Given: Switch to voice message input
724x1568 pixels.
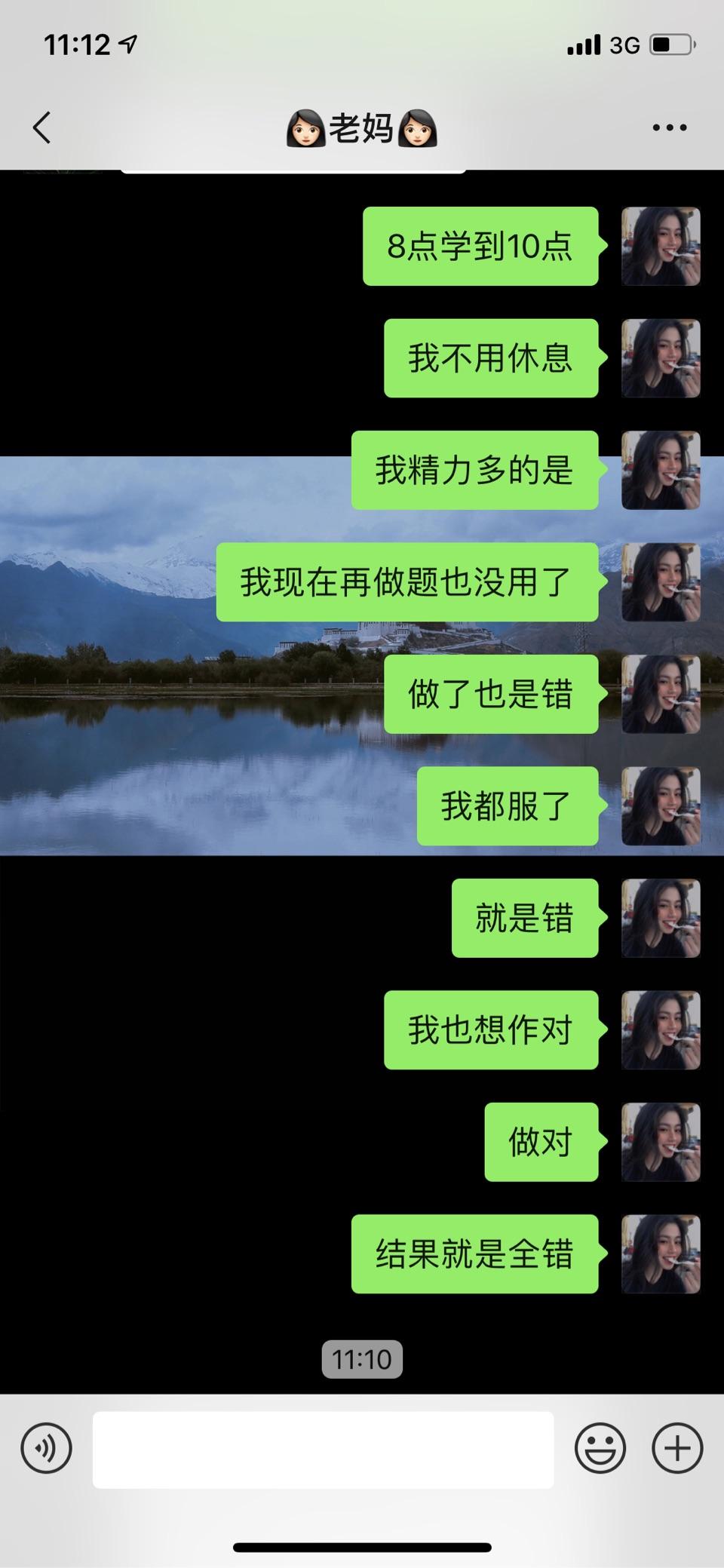Looking at the screenshot, I should point(46,1449).
